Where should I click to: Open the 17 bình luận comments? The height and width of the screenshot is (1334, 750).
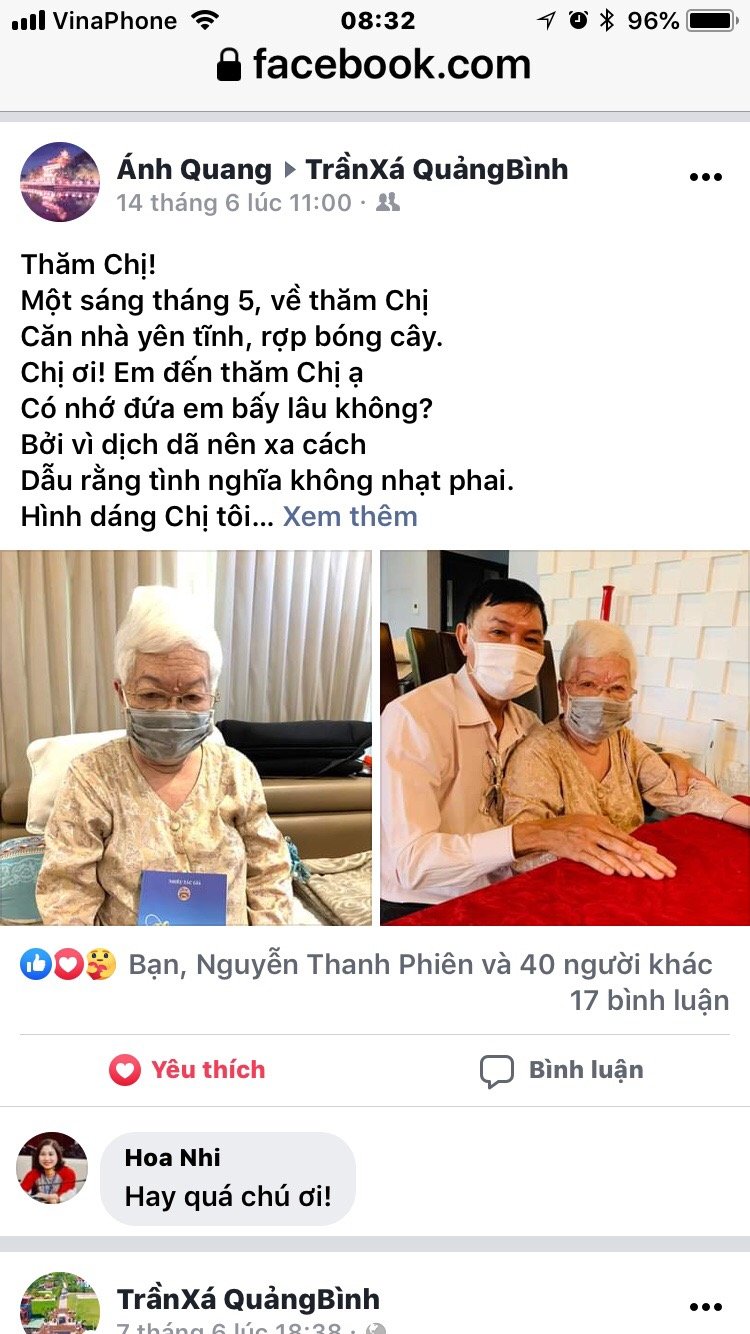649,1000
